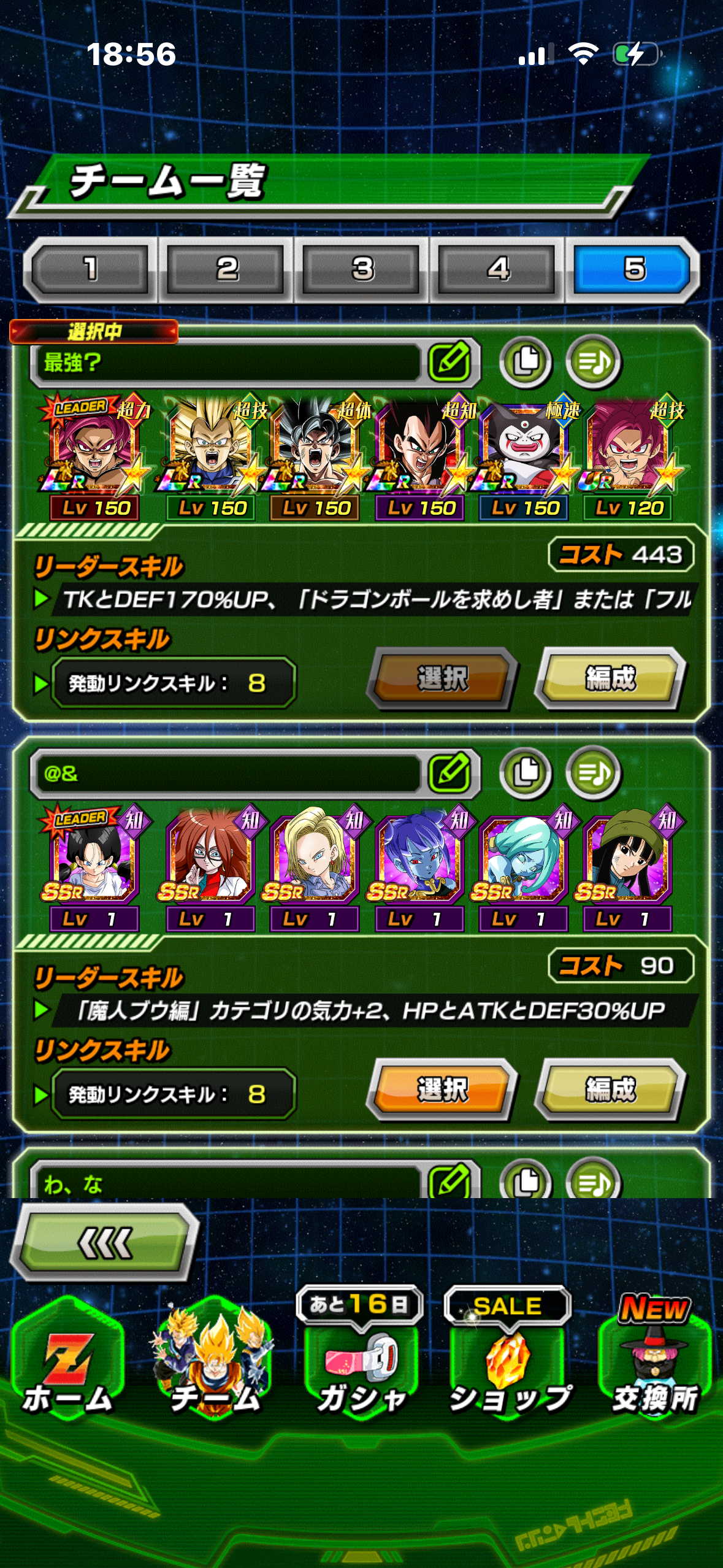Image resolution: width=723 pixels, height=1568 pixels.
Task: Tap 編成 to organize the @& team
Action: pyautogui.click(x=610, y=1090)
